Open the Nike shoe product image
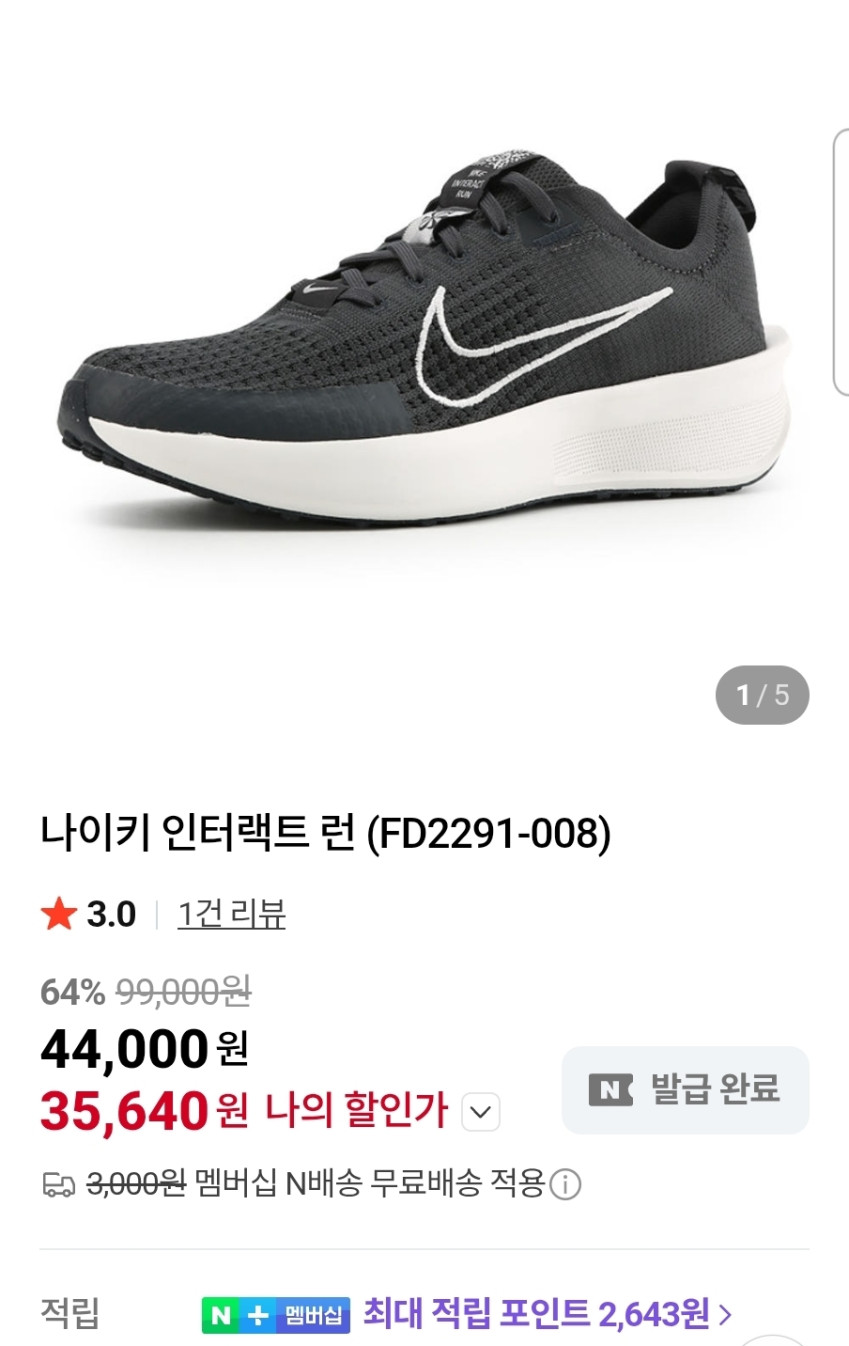Viewport: 849px width, 1346px height. pos(424,340)
